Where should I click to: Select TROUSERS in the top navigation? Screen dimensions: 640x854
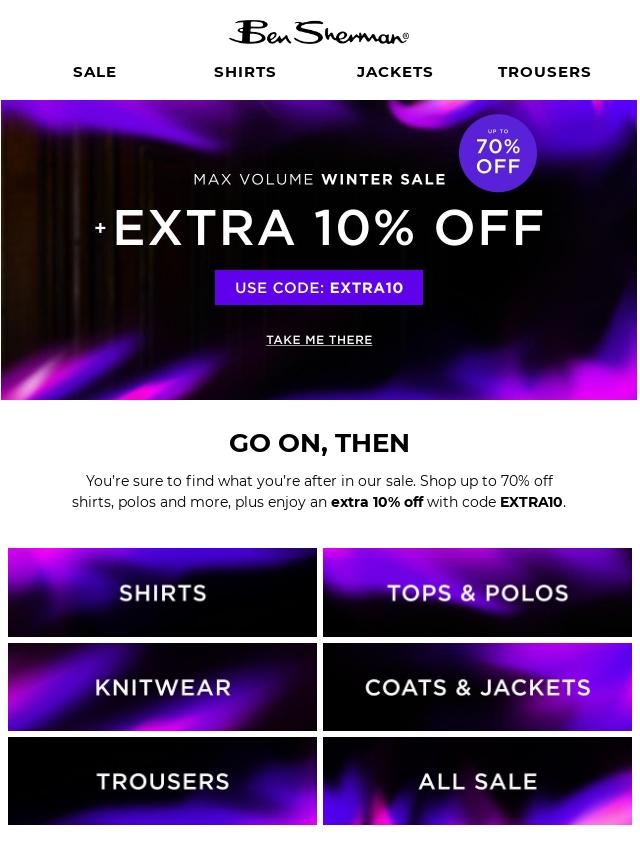point(544,72)
